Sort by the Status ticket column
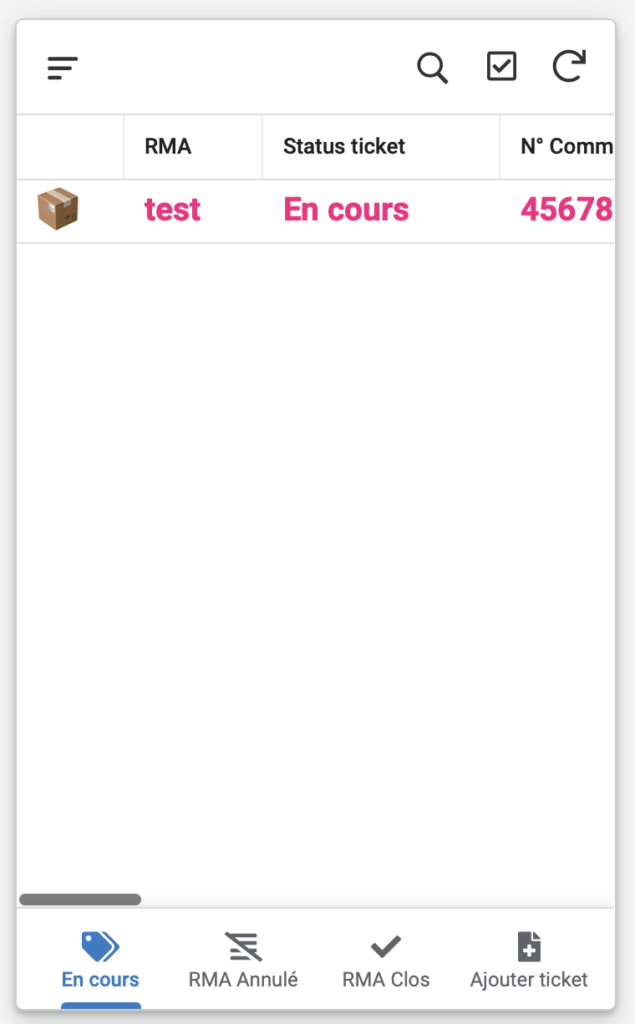The height and width of the screenshot is (1024, 635). click(344, 146)
